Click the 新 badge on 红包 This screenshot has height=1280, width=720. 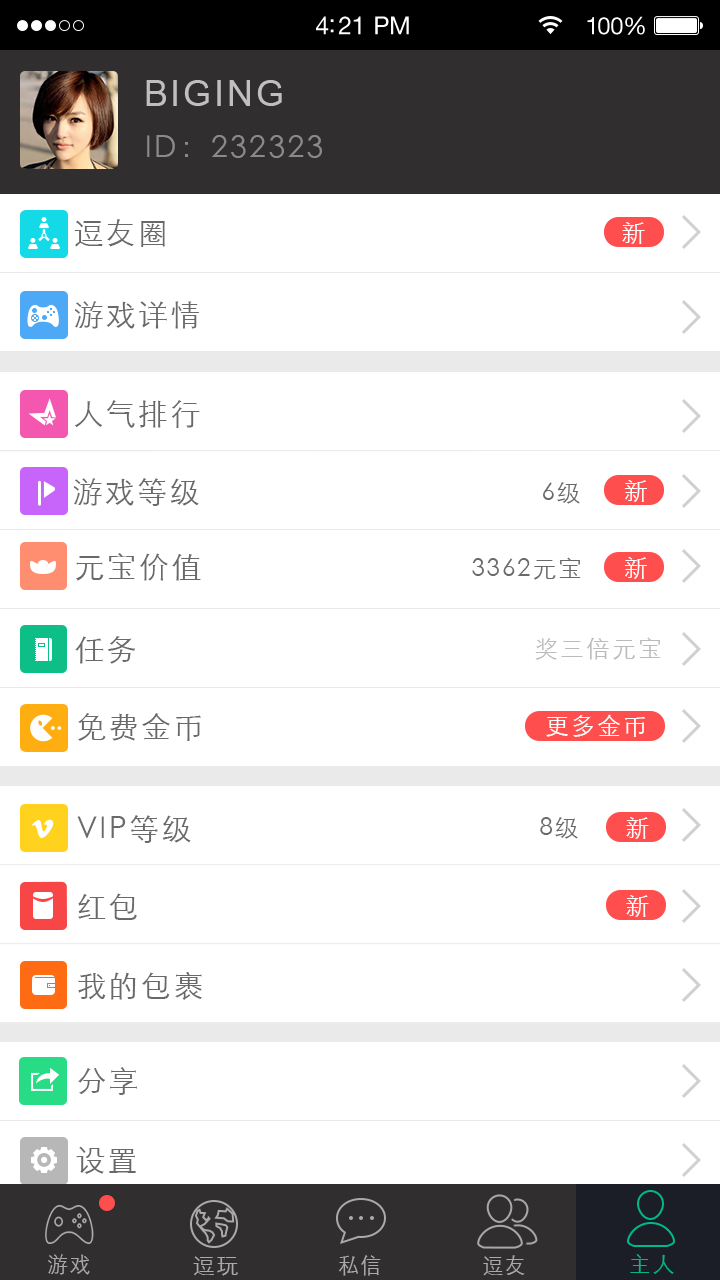(x=634, y=905)
